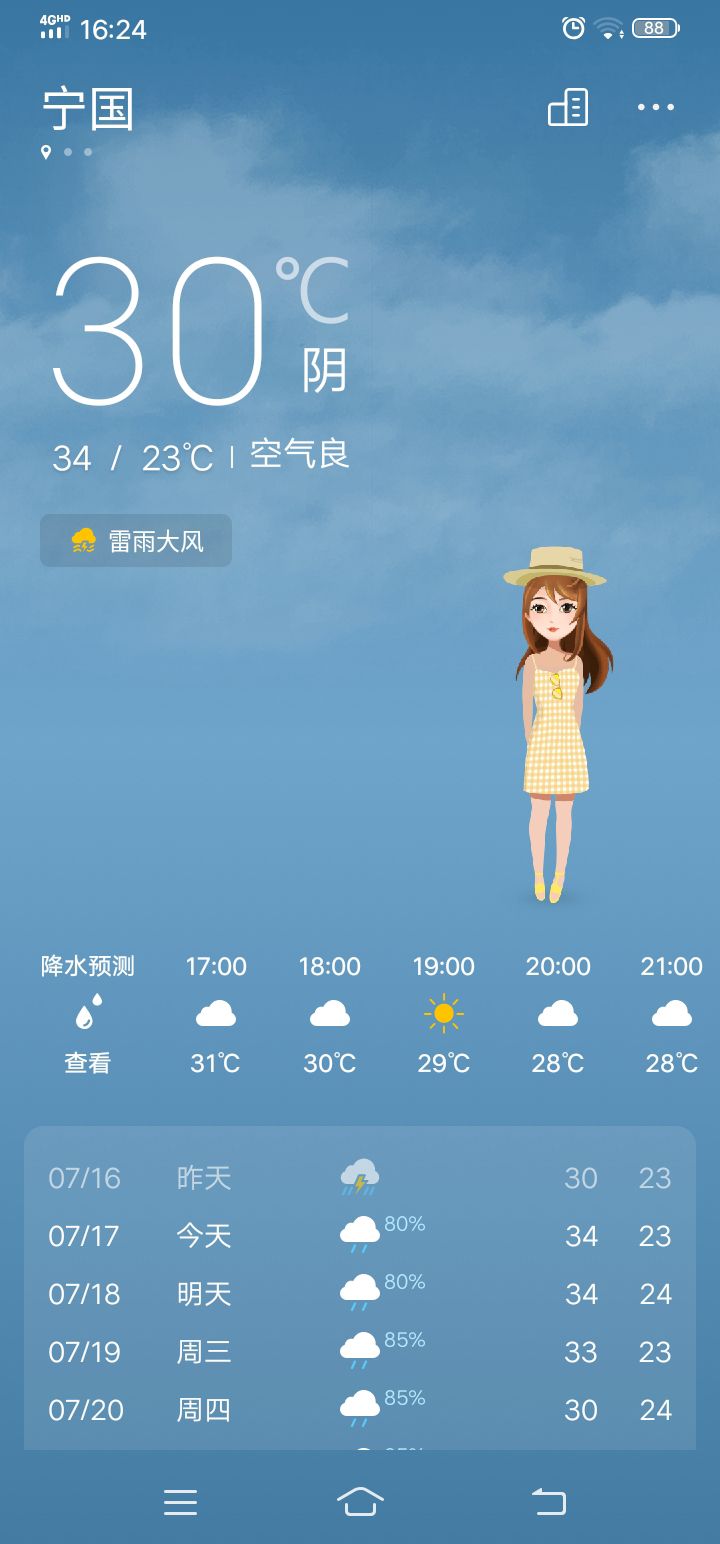
Task: Tap 查看 under 降水预测
Action: (87, 1062)
